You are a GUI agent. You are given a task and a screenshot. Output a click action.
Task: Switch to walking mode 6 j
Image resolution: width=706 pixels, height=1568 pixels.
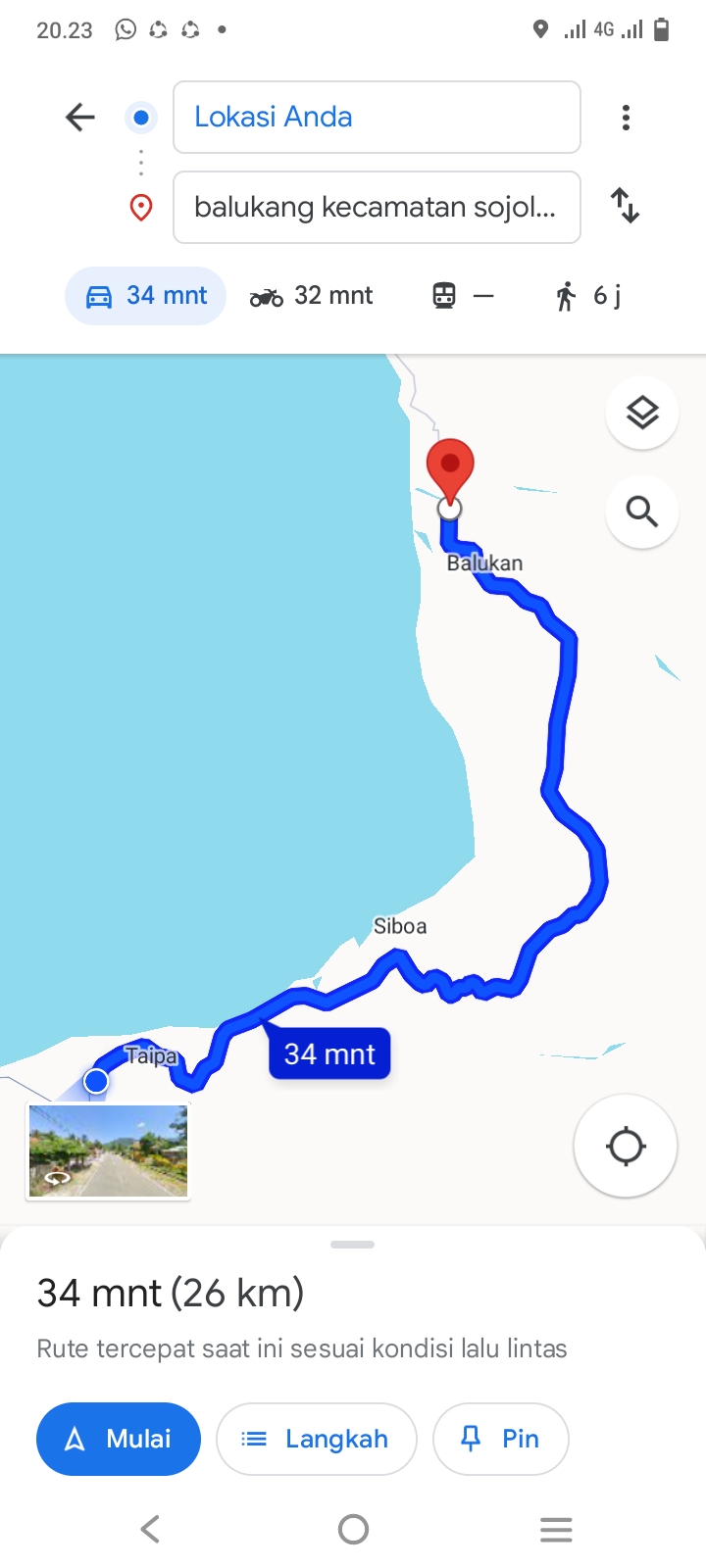(x=587, y=296)
